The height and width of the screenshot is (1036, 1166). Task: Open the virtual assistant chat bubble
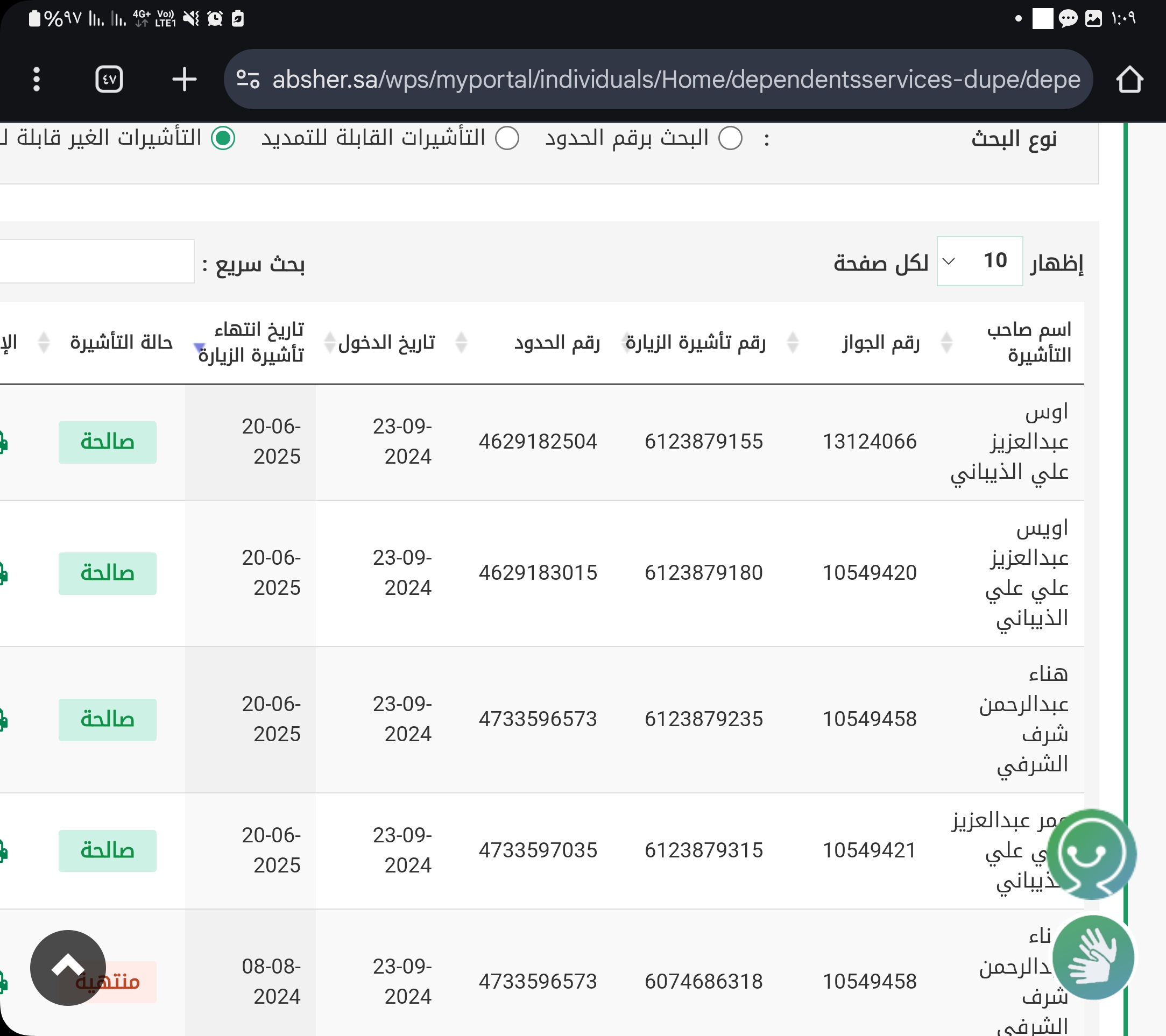coord(1091,854)
